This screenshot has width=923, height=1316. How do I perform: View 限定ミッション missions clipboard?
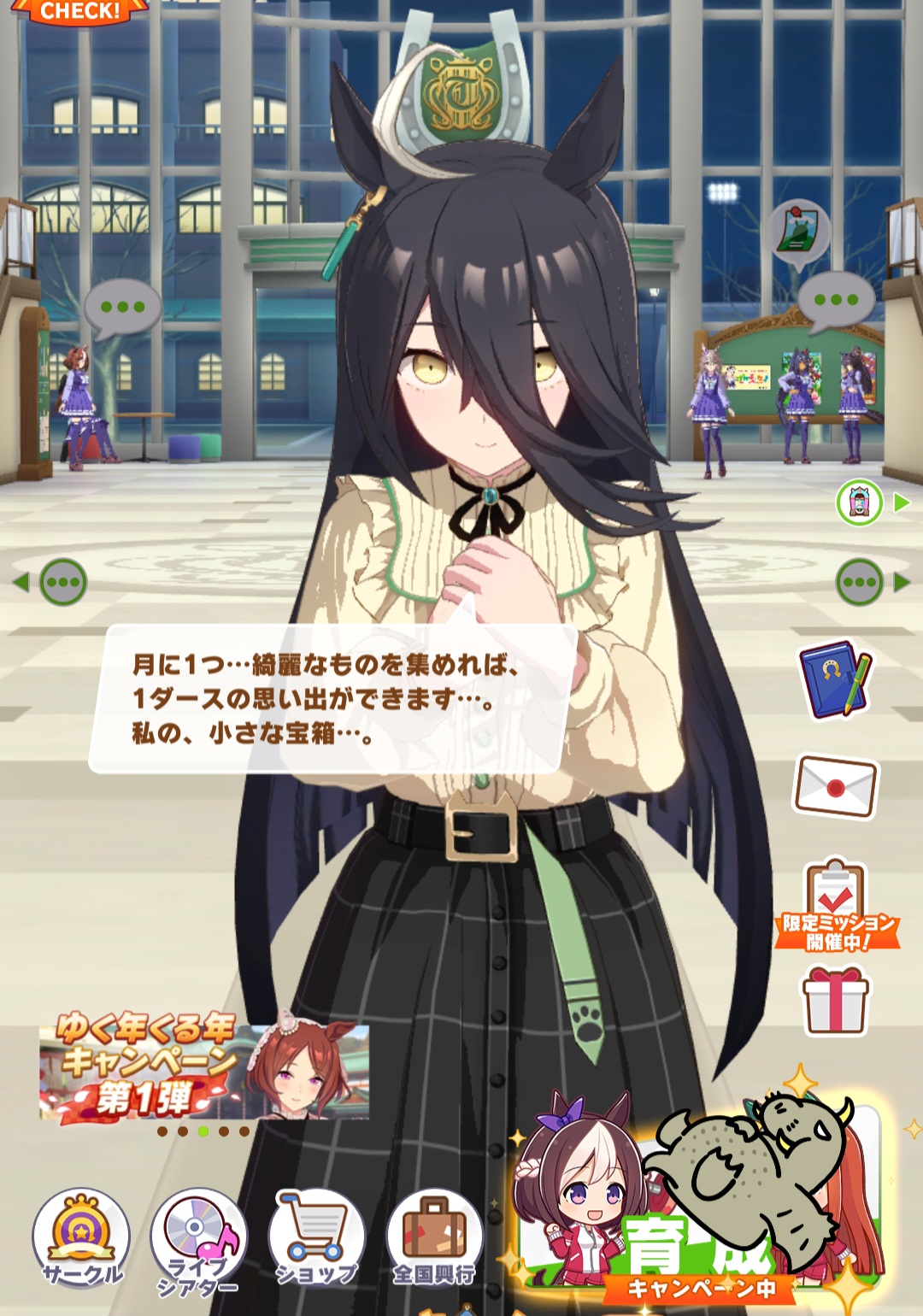pyautogui.click(x=837, y=906)
